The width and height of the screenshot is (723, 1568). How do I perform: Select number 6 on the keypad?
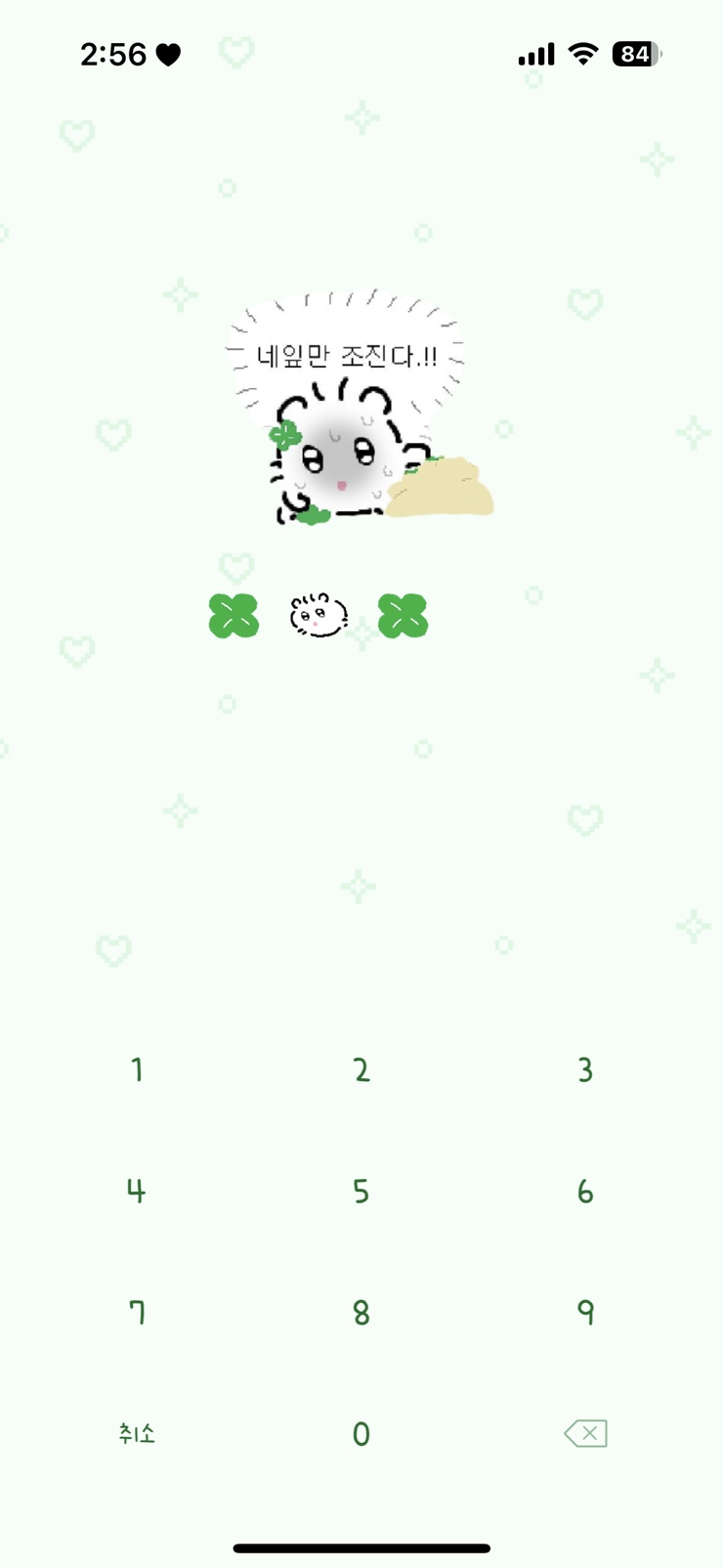585,1191
